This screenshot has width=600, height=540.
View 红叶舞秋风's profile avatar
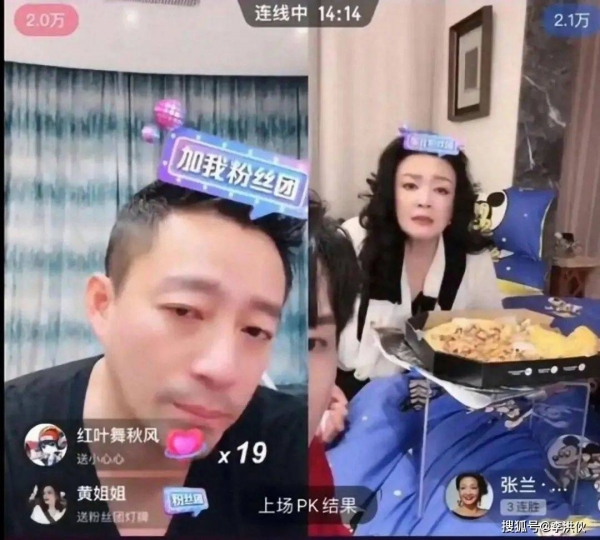coord(45,445)
